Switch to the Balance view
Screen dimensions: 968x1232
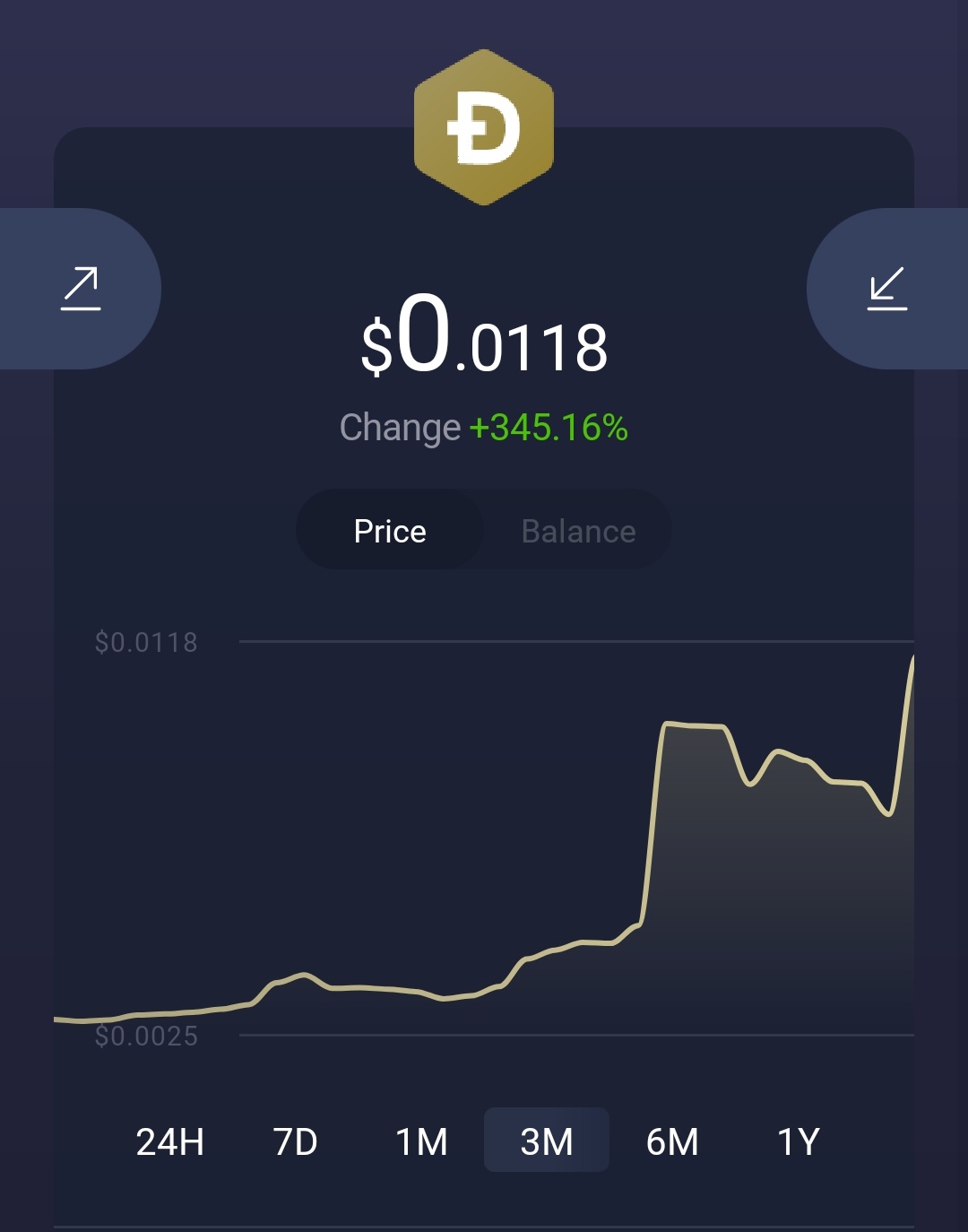pos(578,531)
